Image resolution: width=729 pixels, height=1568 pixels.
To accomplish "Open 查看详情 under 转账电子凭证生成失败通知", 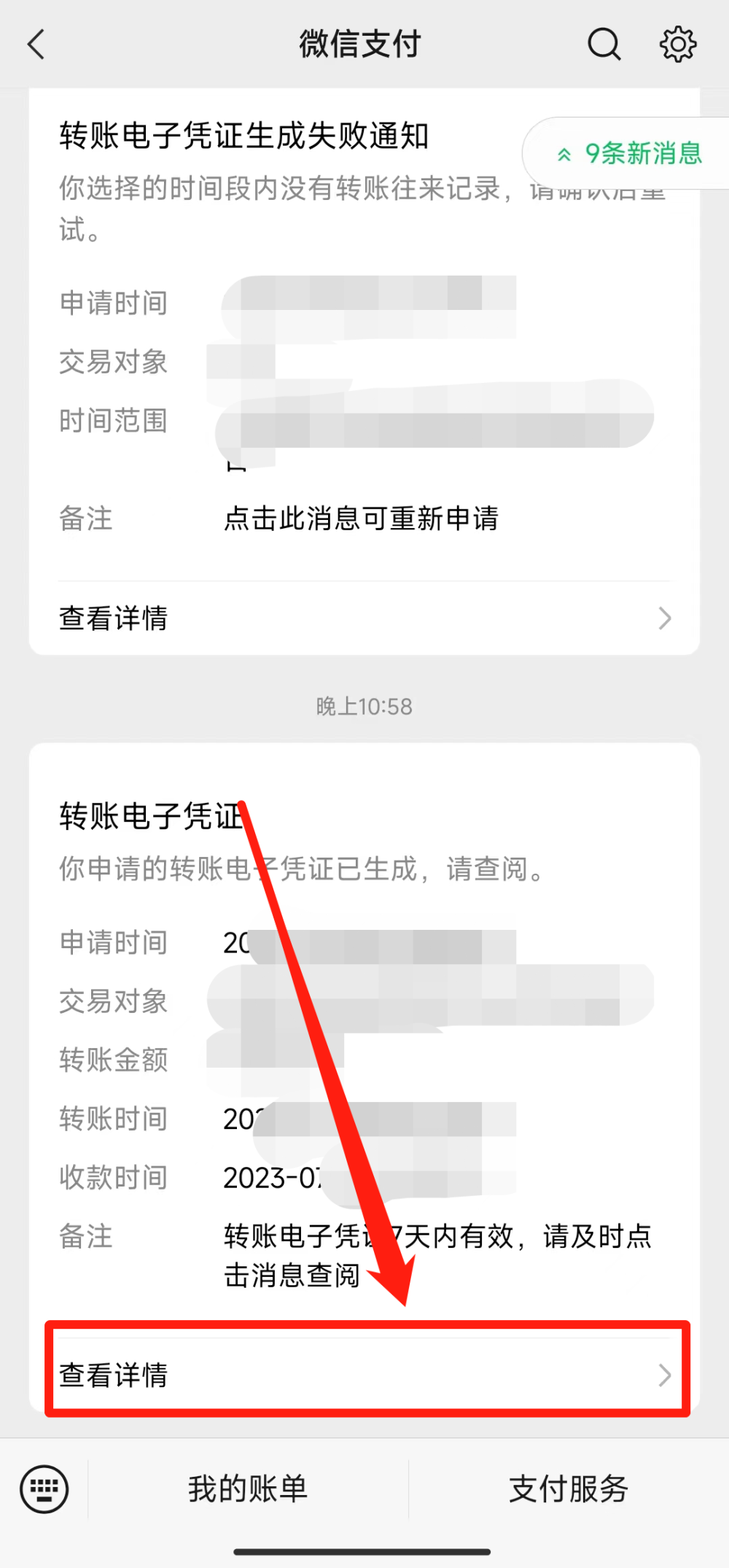I will click(364, 618).
